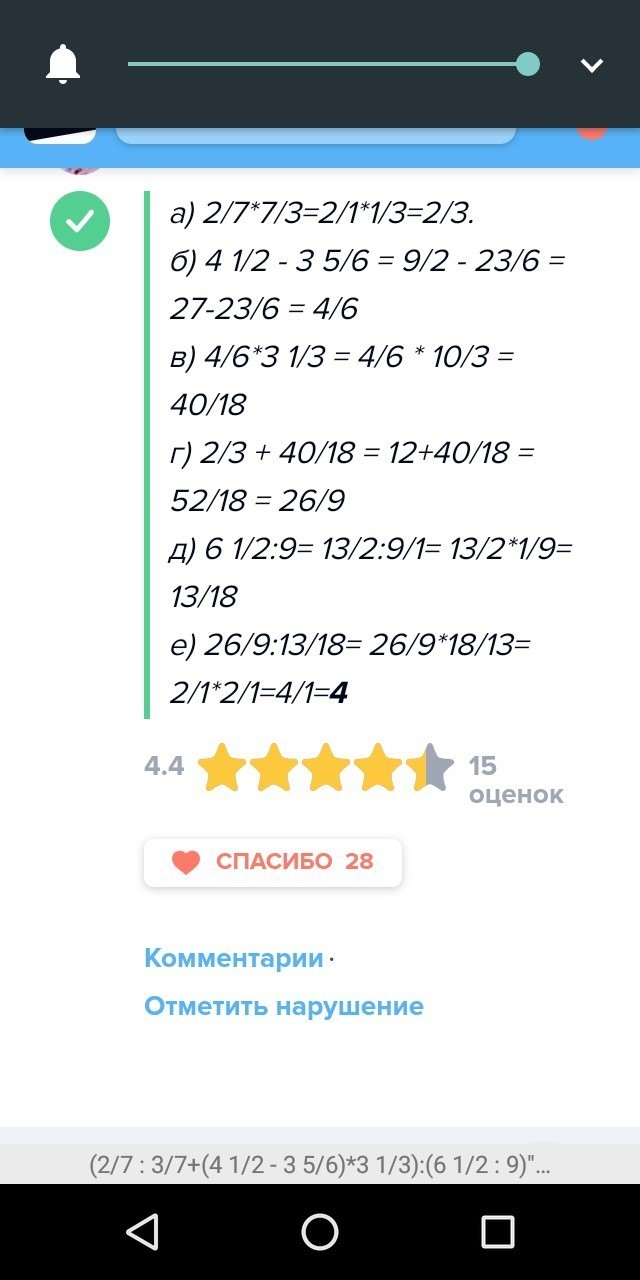
Task: Rate the answer with the star rating
Action: pyautogui.click(x=325, y=769)
